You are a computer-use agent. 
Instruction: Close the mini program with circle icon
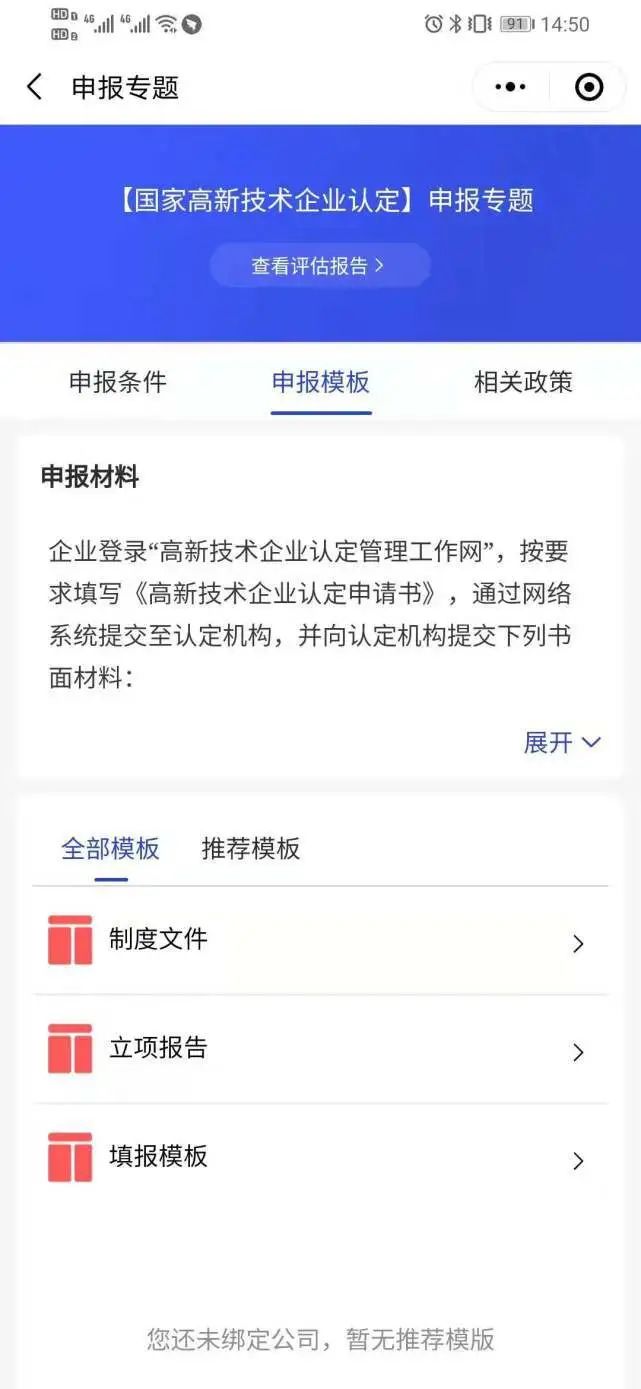tap(589, 87)
